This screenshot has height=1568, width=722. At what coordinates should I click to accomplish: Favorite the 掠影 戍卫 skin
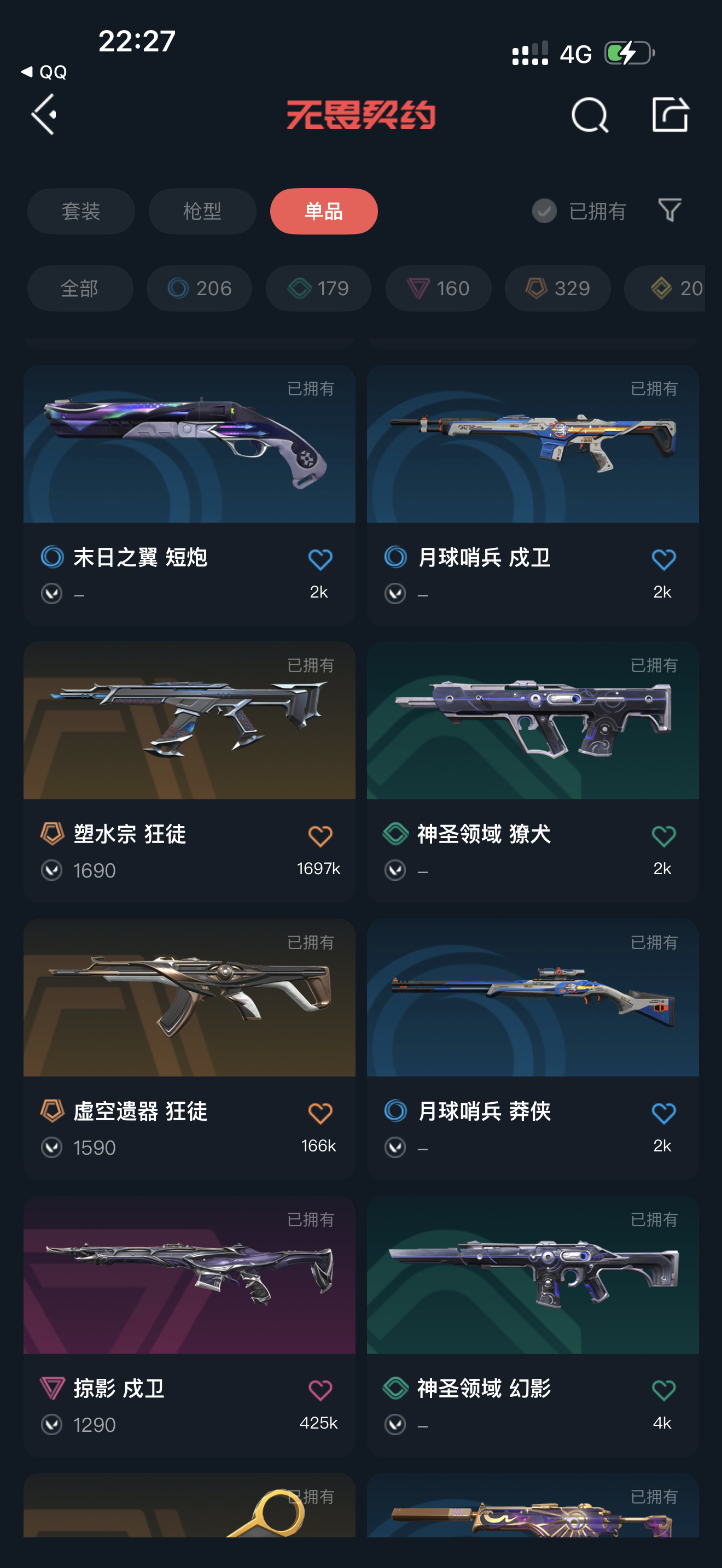319,1390
